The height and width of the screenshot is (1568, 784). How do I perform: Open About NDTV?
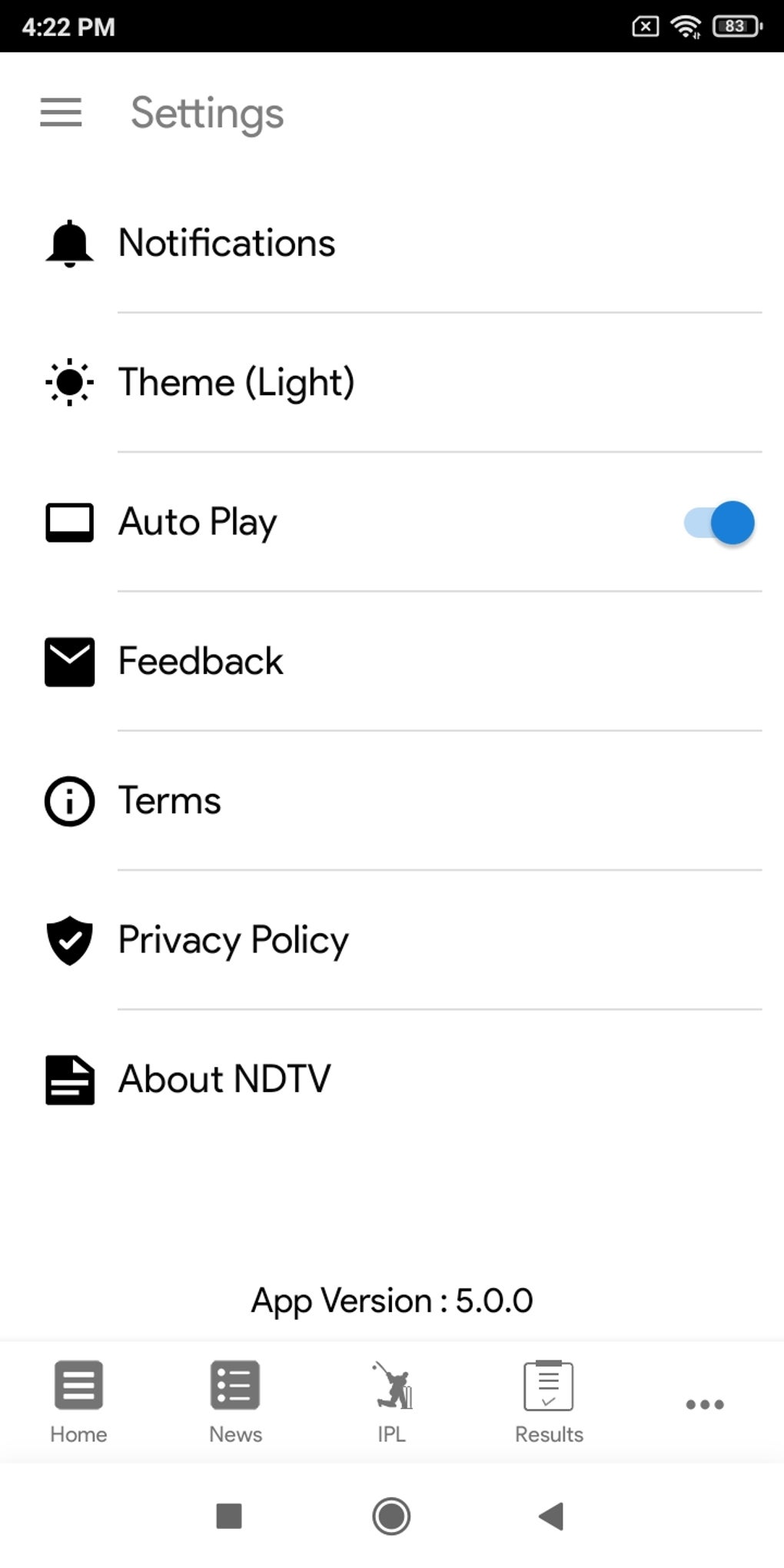[224, 1079]
